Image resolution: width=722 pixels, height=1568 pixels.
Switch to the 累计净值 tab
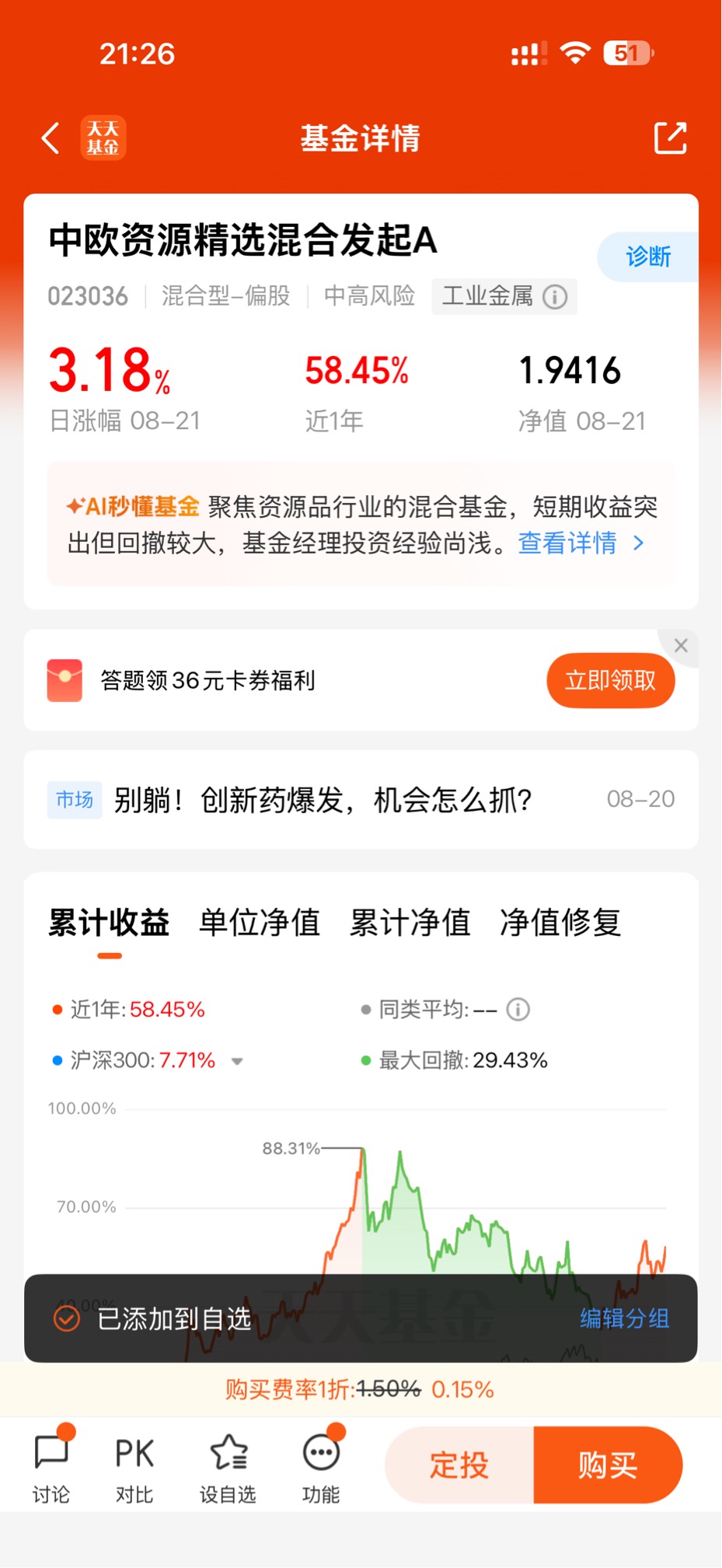coord(410,923)
